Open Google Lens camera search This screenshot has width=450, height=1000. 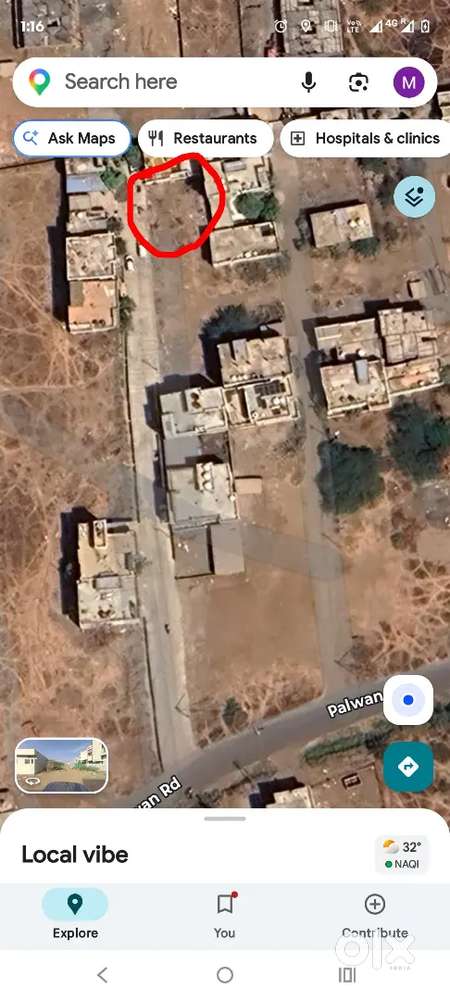point(359,82)
